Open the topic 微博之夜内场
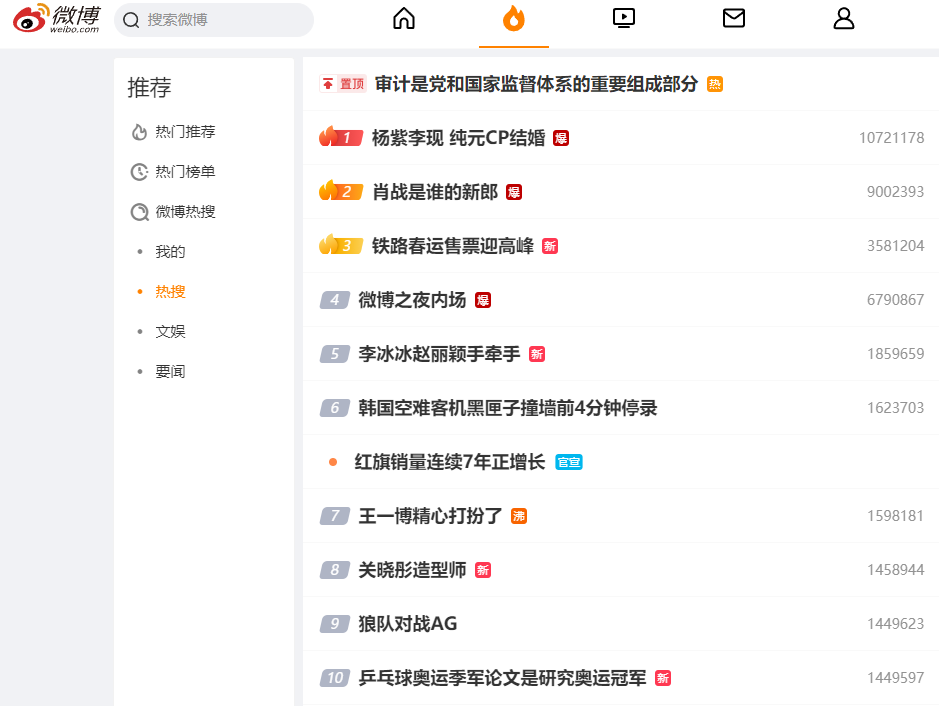939x706 pixels. [412, 300]
